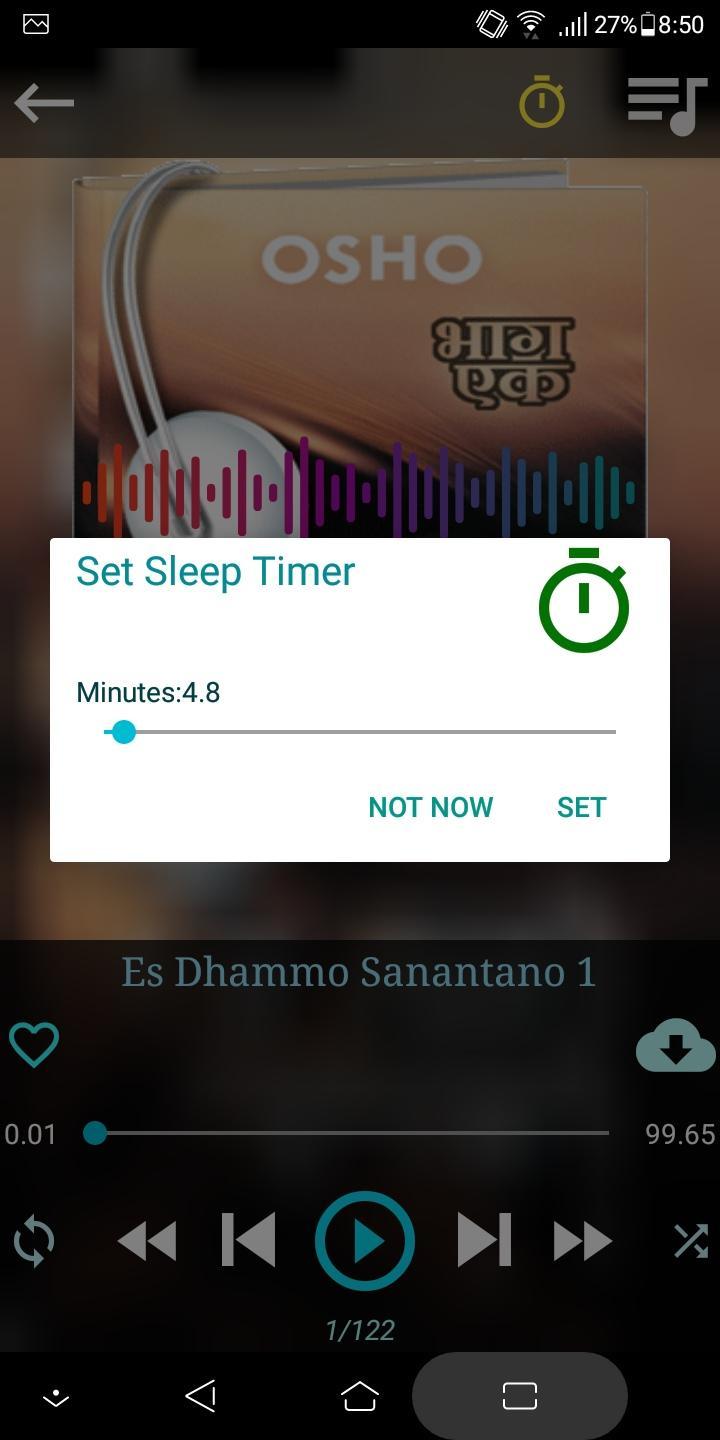Screen dimensions: 720x1440
Task: Tap the sleep timer minutes slider
Action: [360, 732]
